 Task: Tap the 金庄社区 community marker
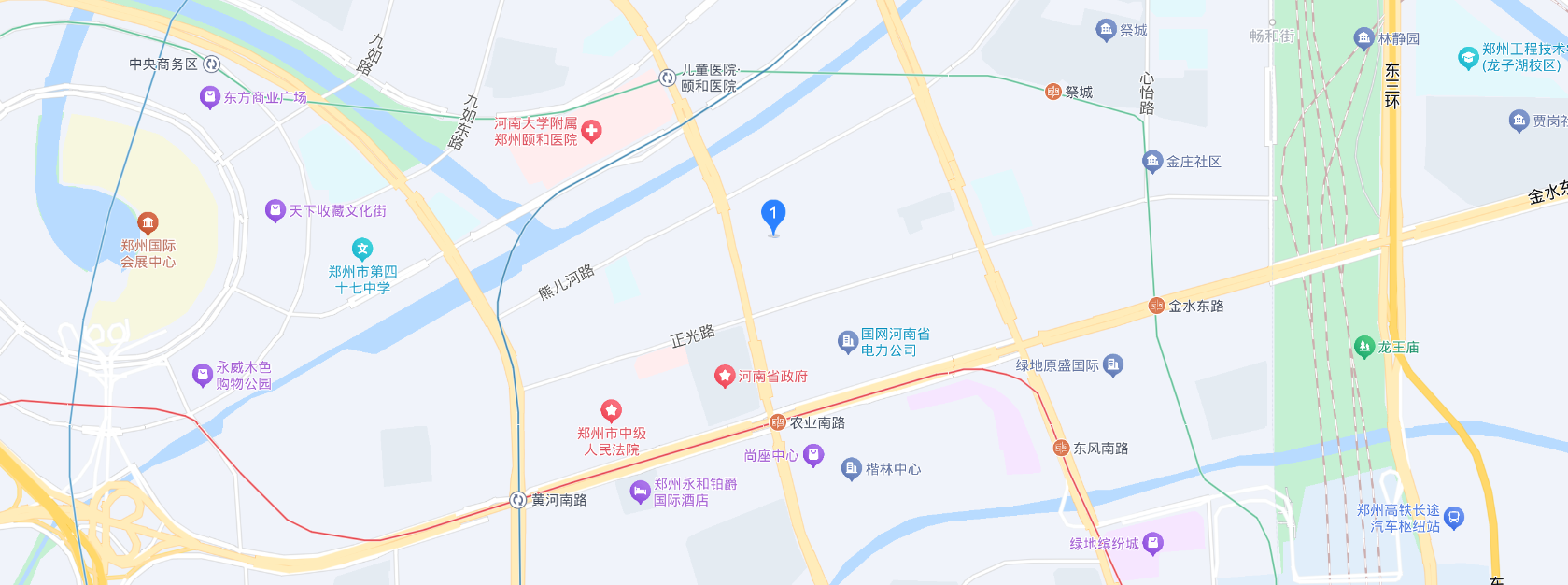click(1152, 162)
